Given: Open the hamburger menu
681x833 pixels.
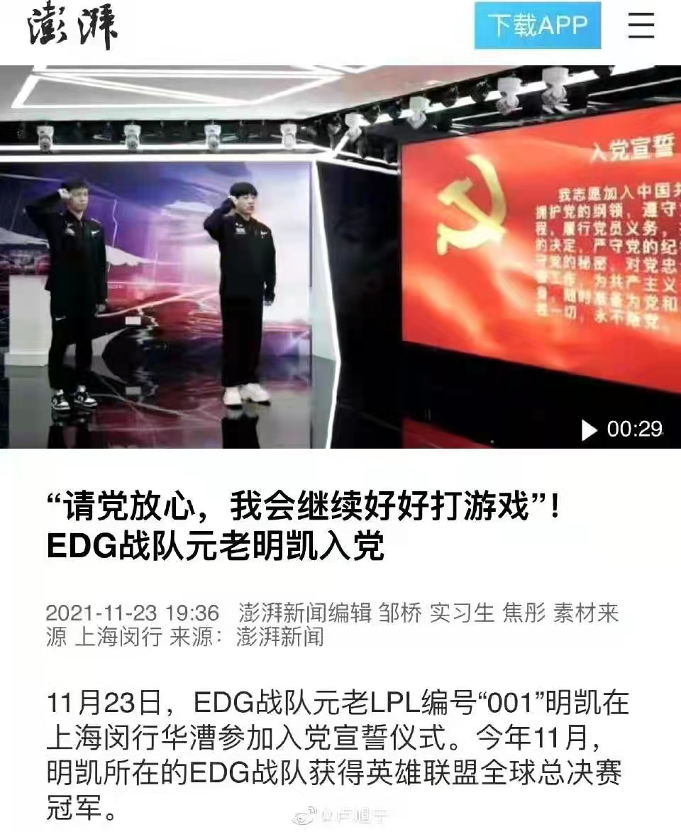Looking at the screenshot, I should [641, 25].
